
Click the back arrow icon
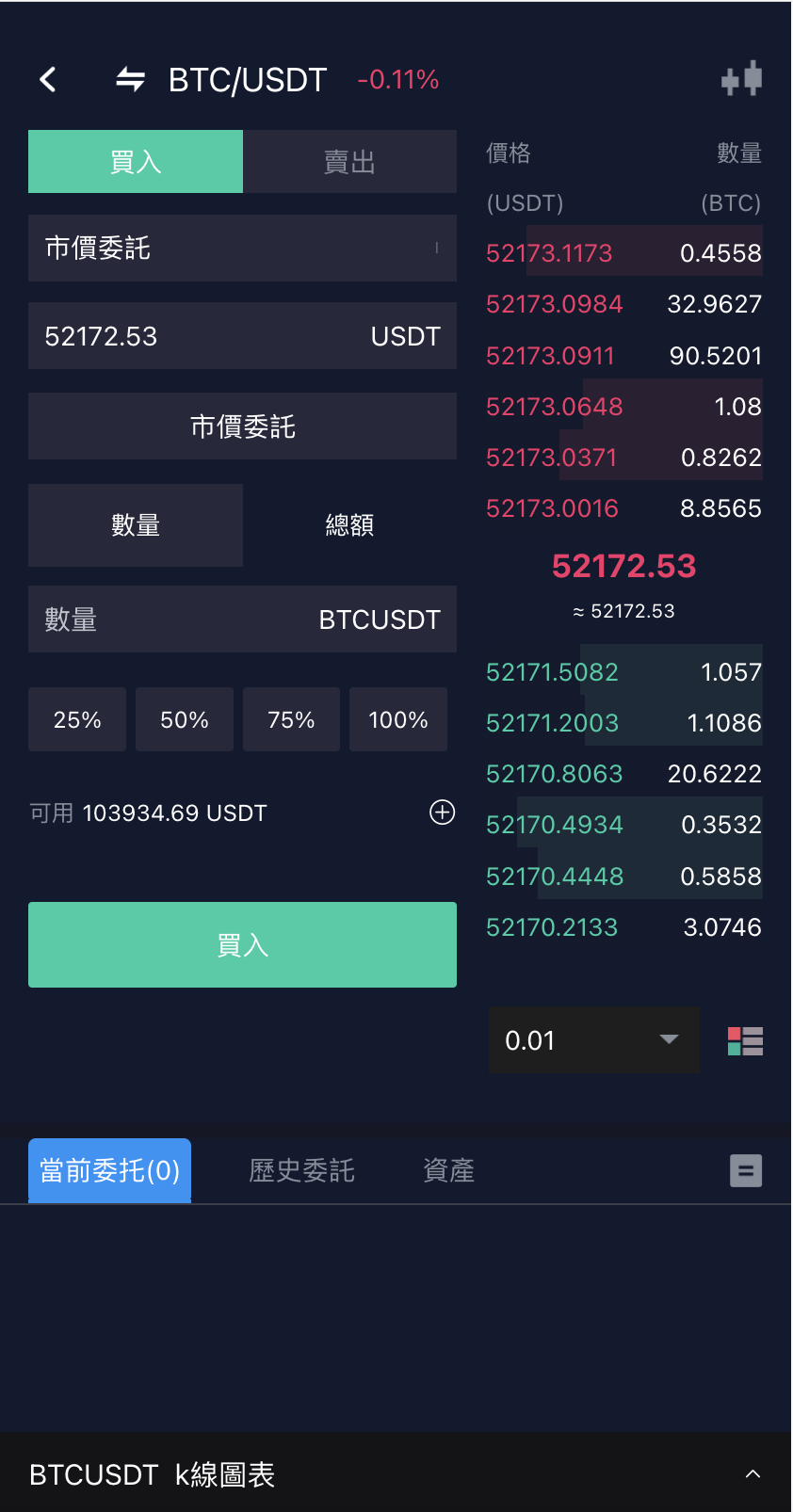[x=48, y=79]
